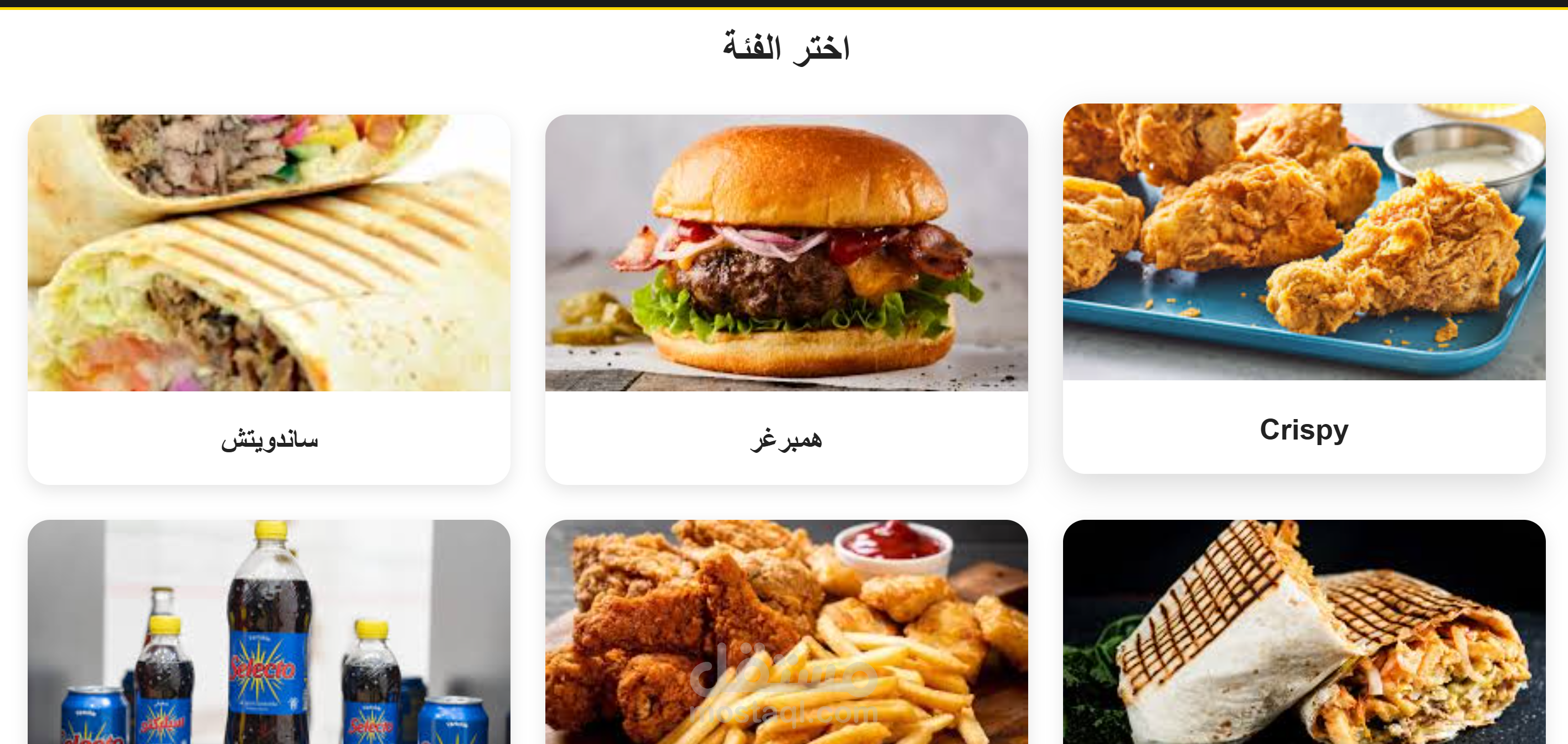Select the fried chicken and fries card

tap(786, 633)
